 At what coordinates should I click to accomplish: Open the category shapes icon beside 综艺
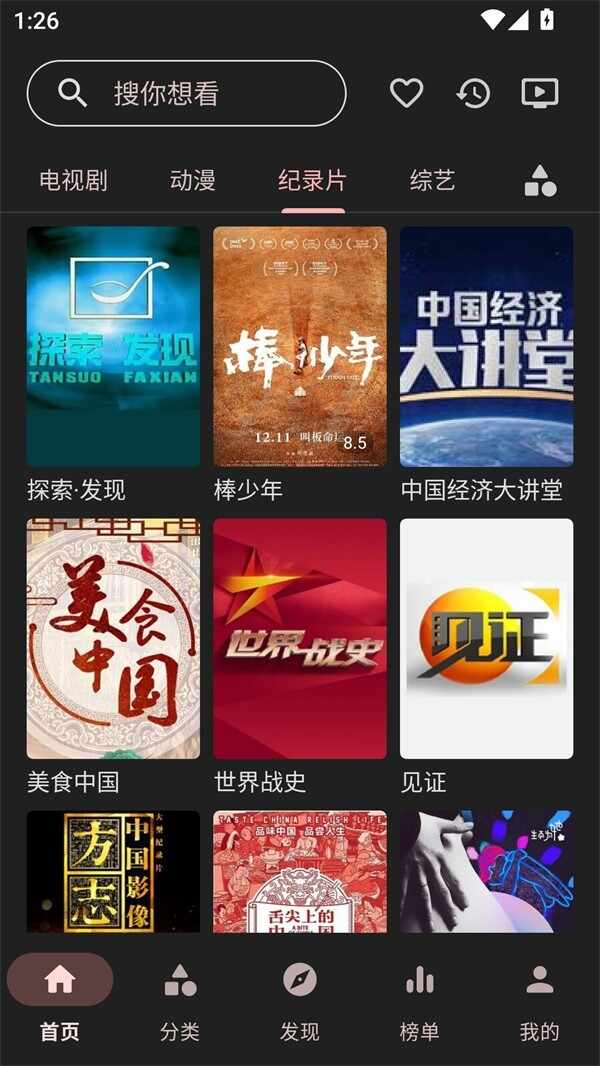point(541,181)
